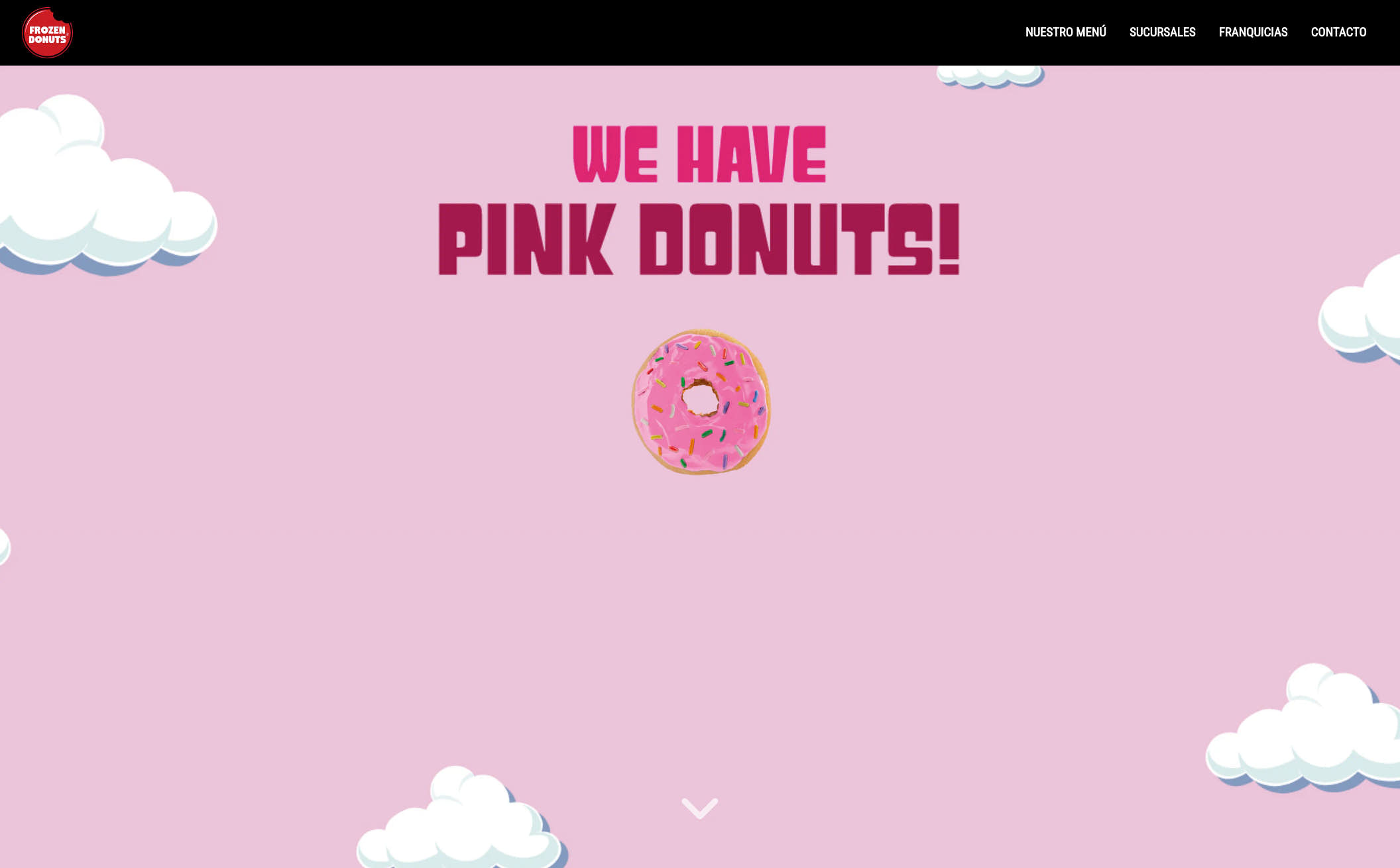
Task: Open the Nuestro Menú page
Action: click(1065, 32)
